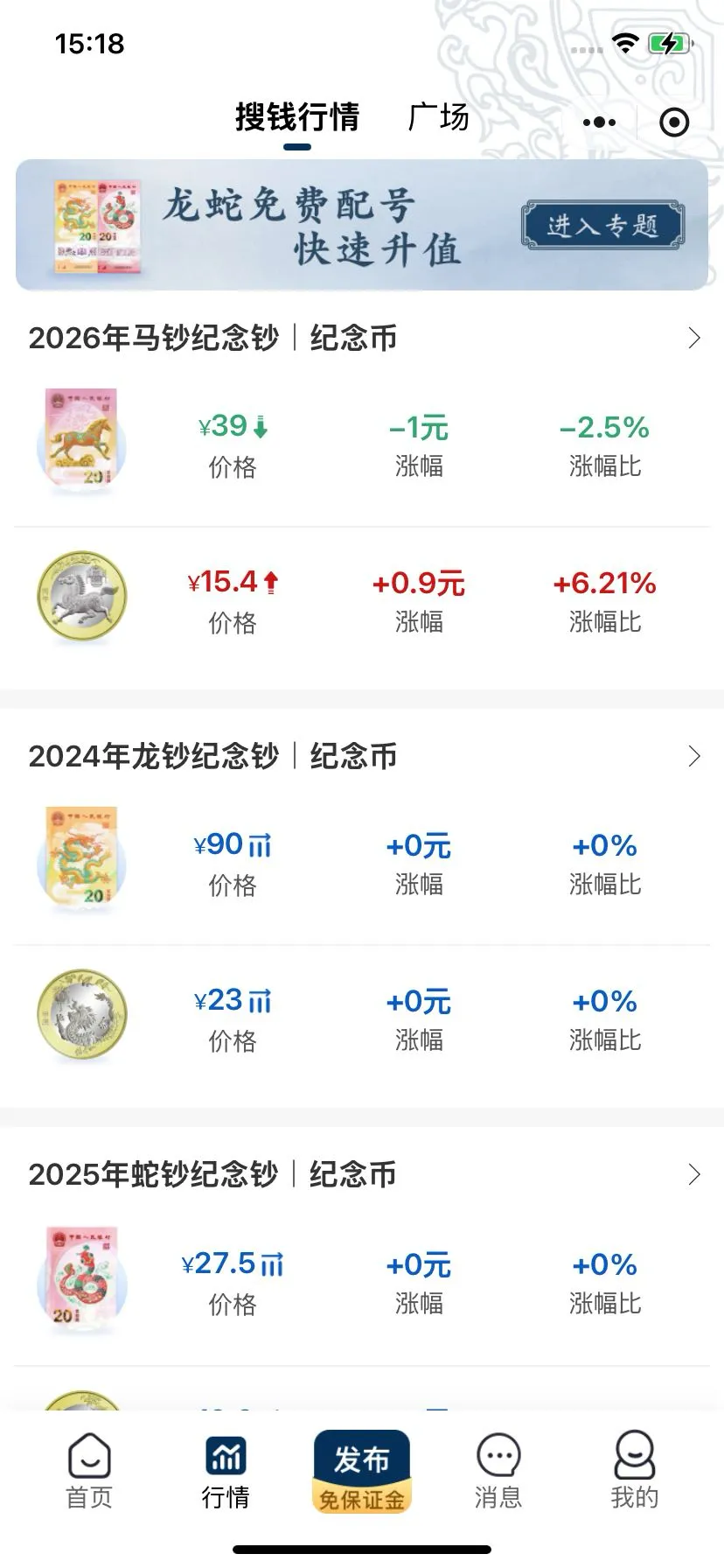Open the mini program overflow menu
The width and height of the screenshot is (724, 1568).
[599, 122]
